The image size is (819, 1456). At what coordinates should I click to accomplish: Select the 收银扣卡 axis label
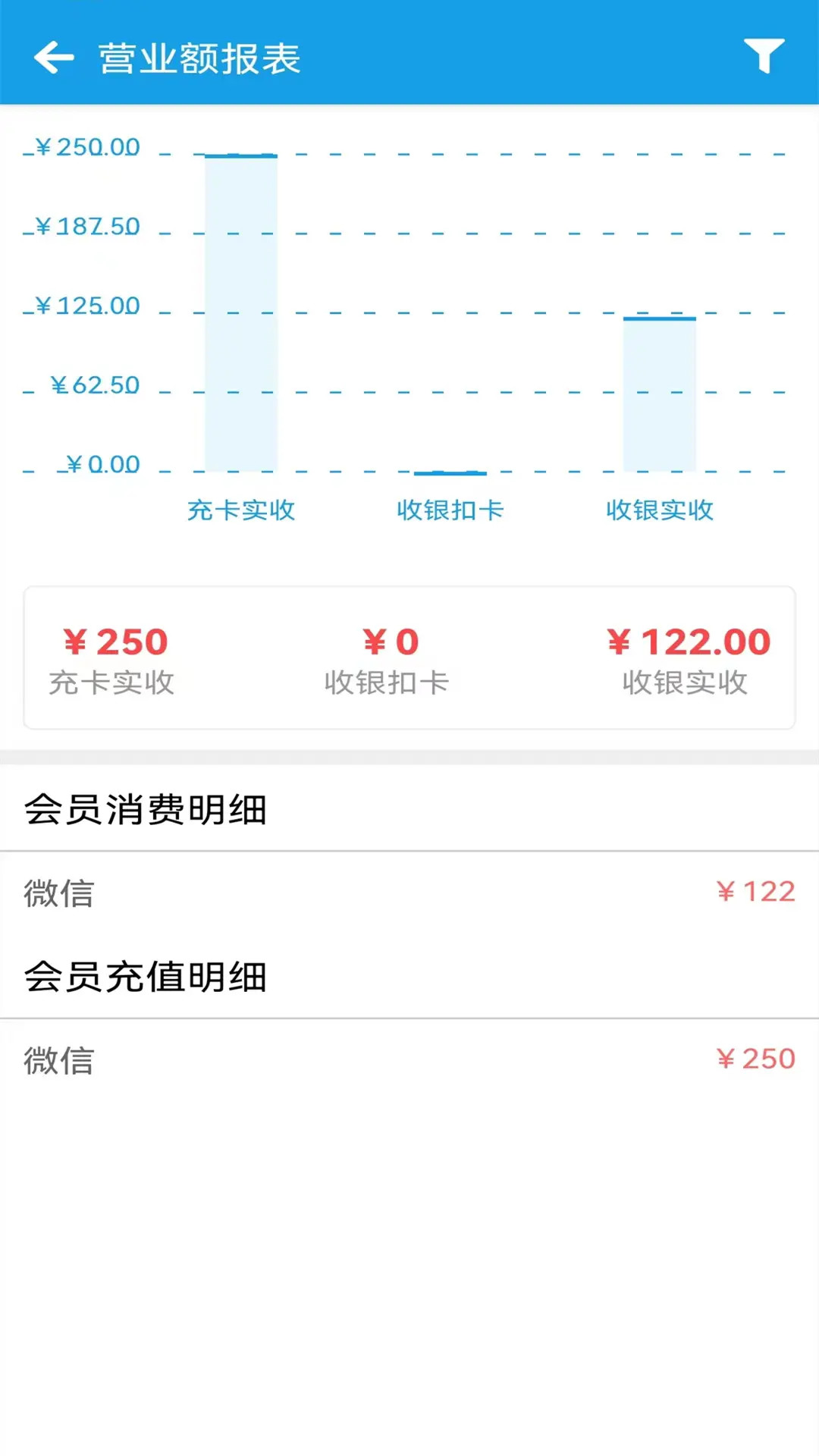tap(449, 510)
